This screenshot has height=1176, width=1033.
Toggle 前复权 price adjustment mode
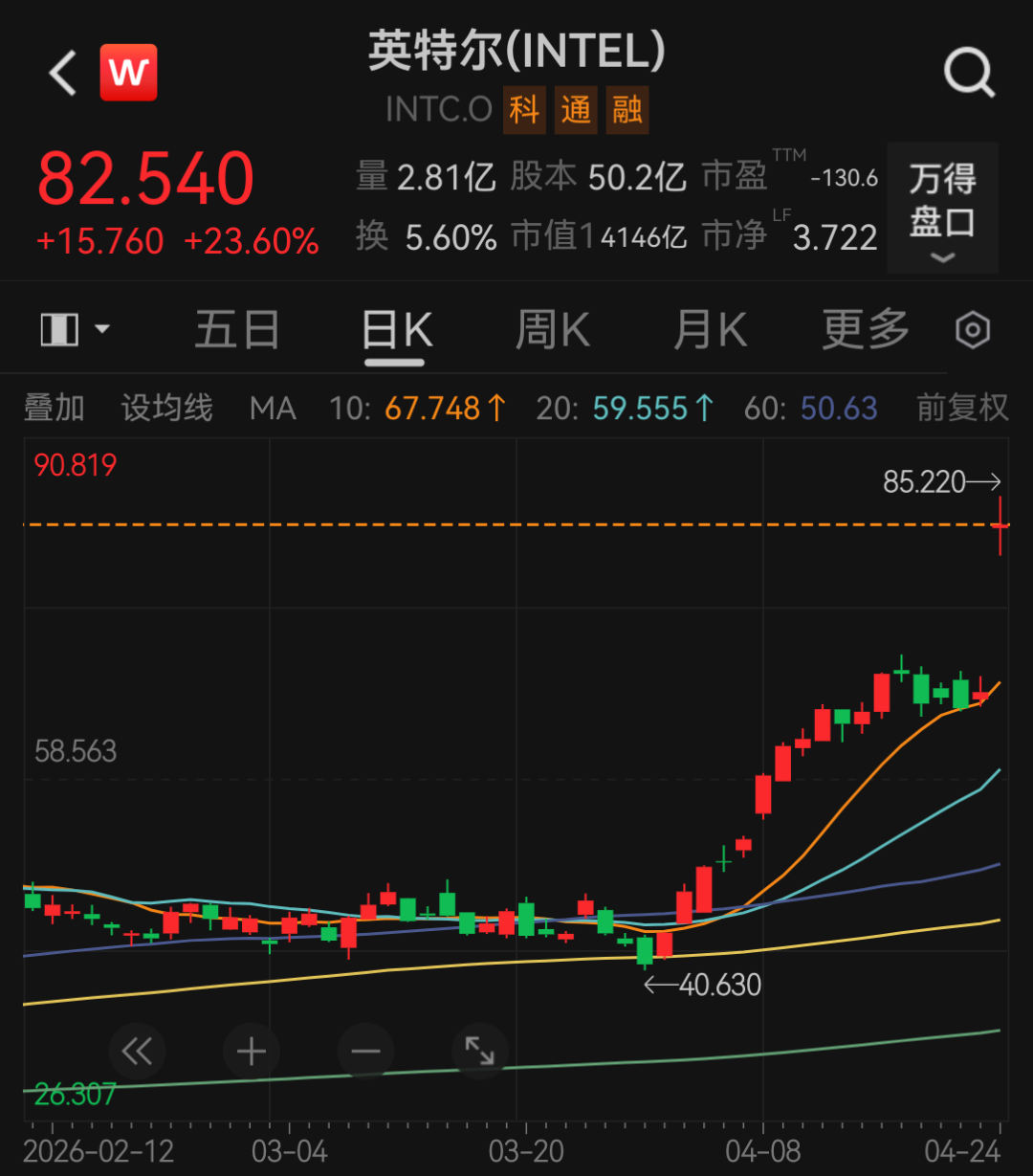(x=961, y=408)
